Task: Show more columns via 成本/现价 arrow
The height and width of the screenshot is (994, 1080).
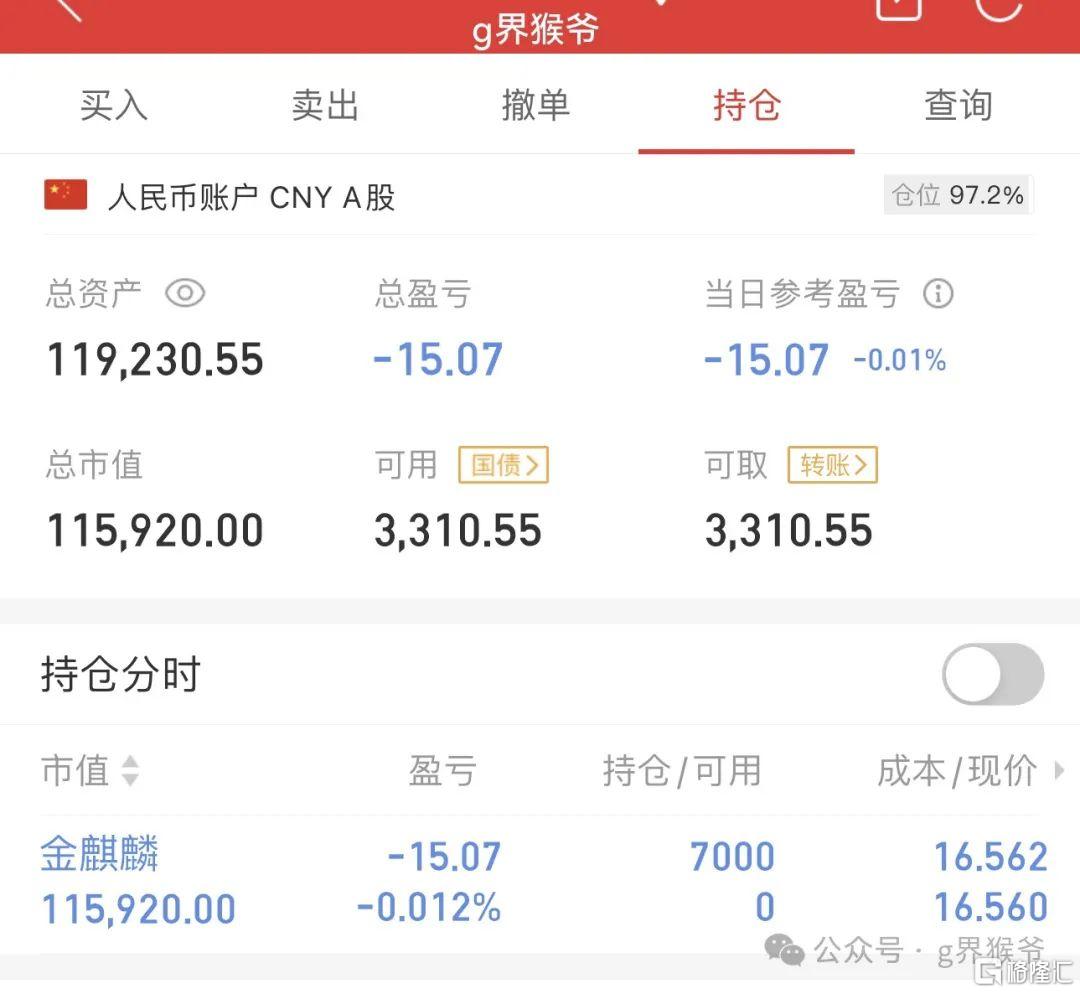Action: coord(1059,771)
